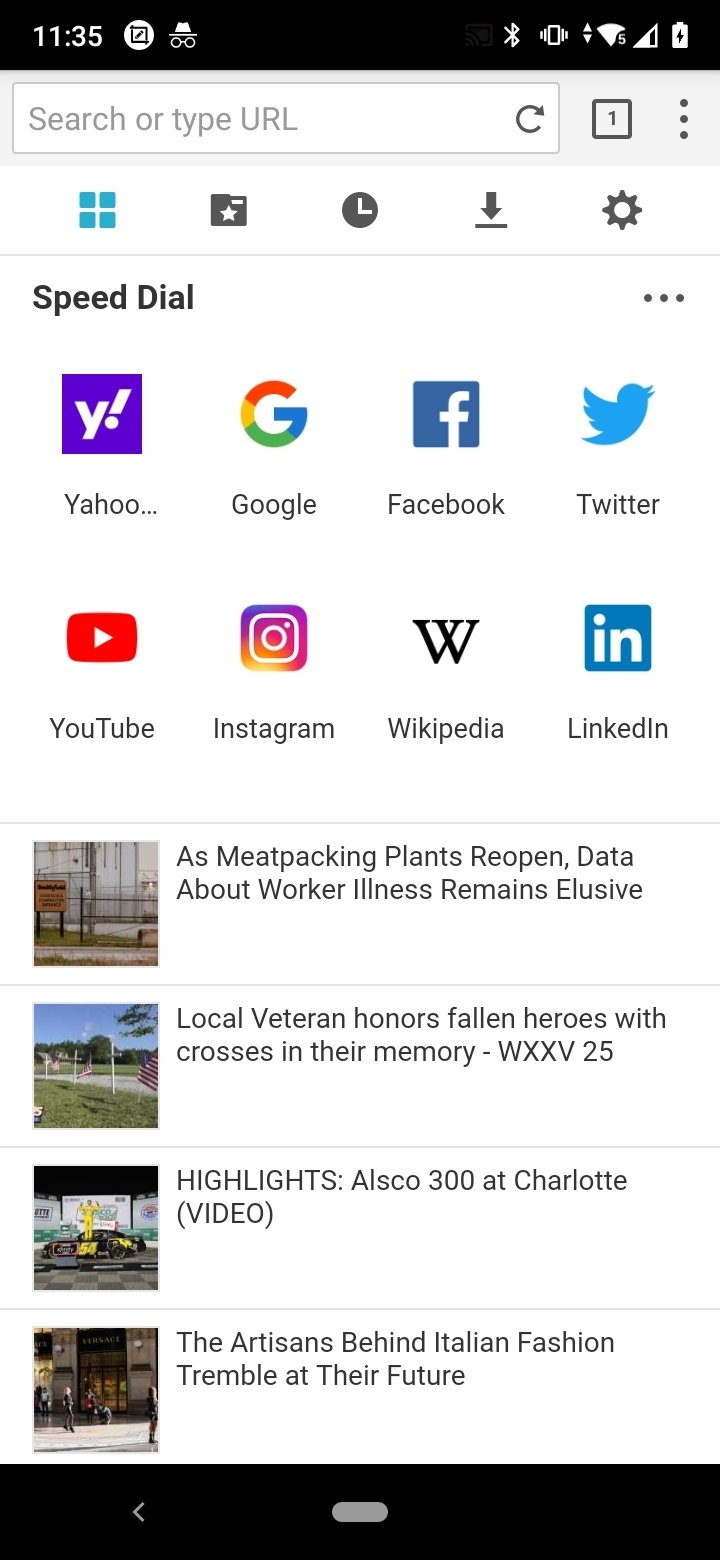Reload the page with the refresh icon
Screen dimensions: 720x1560
[529, 119]
